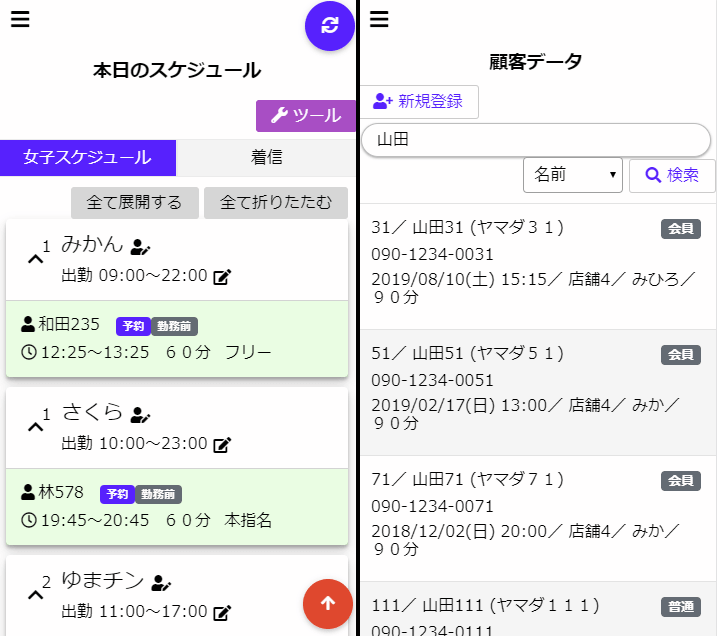Open the 和田235 reservation entry
This screenshot has height=636, width=717.
click(x=176, y=339)
